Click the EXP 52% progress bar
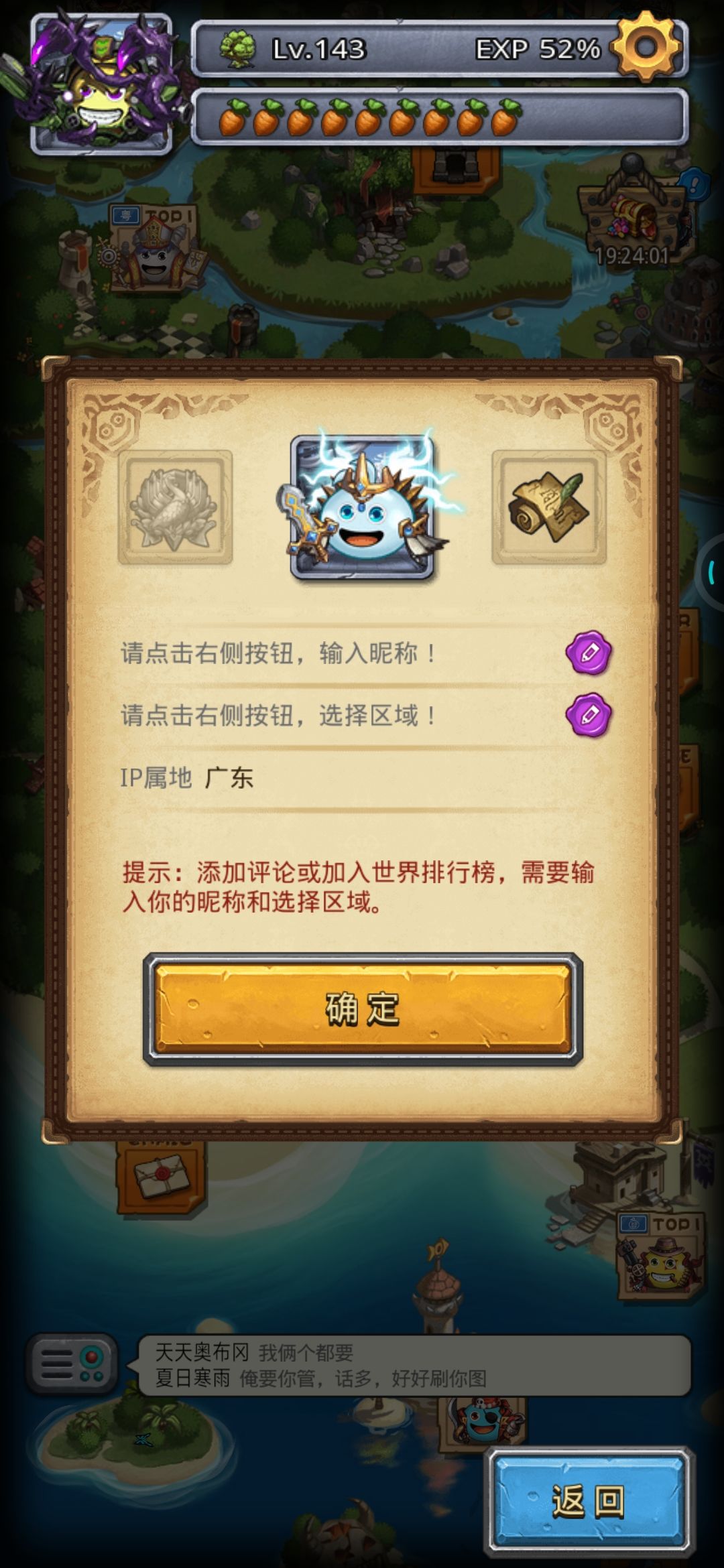Image resolution: width=724 pixels, height=1568 pixels. 534,48
